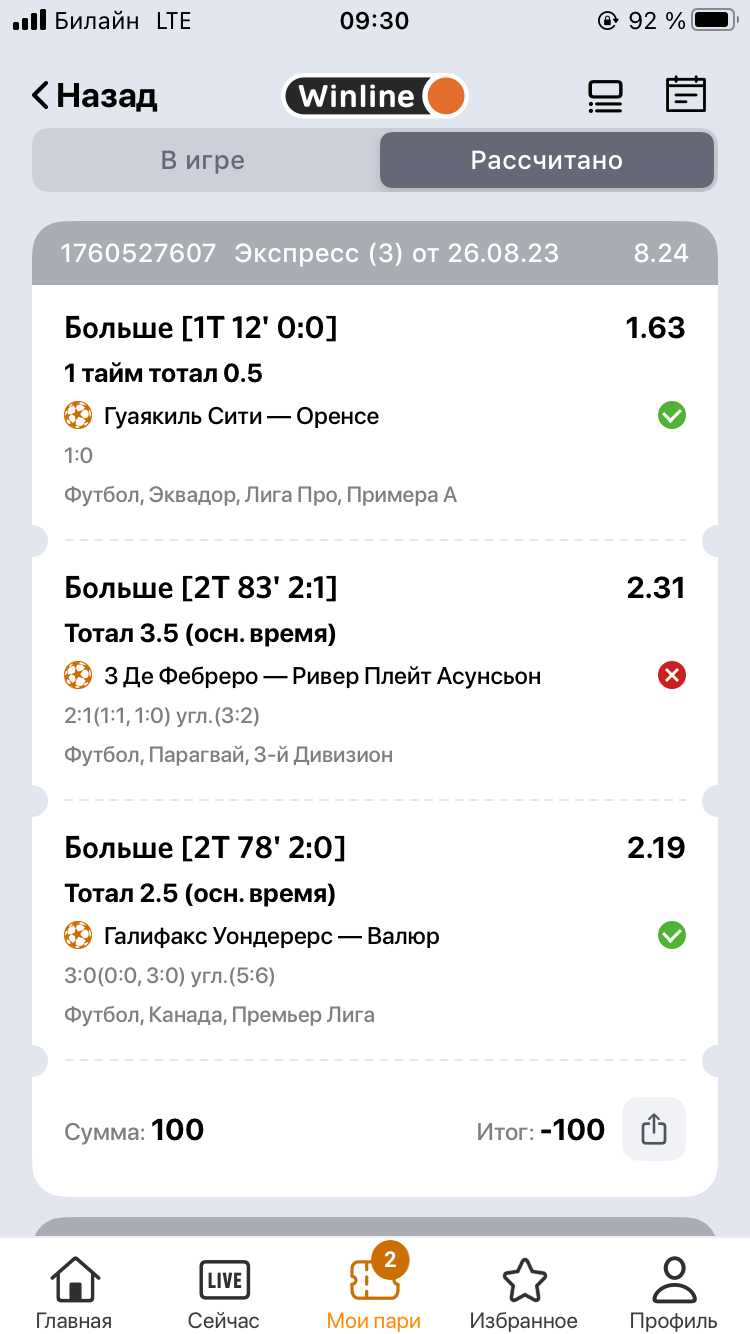Open the calendar filter icon

pyautogui.click(x=686, y=95)
